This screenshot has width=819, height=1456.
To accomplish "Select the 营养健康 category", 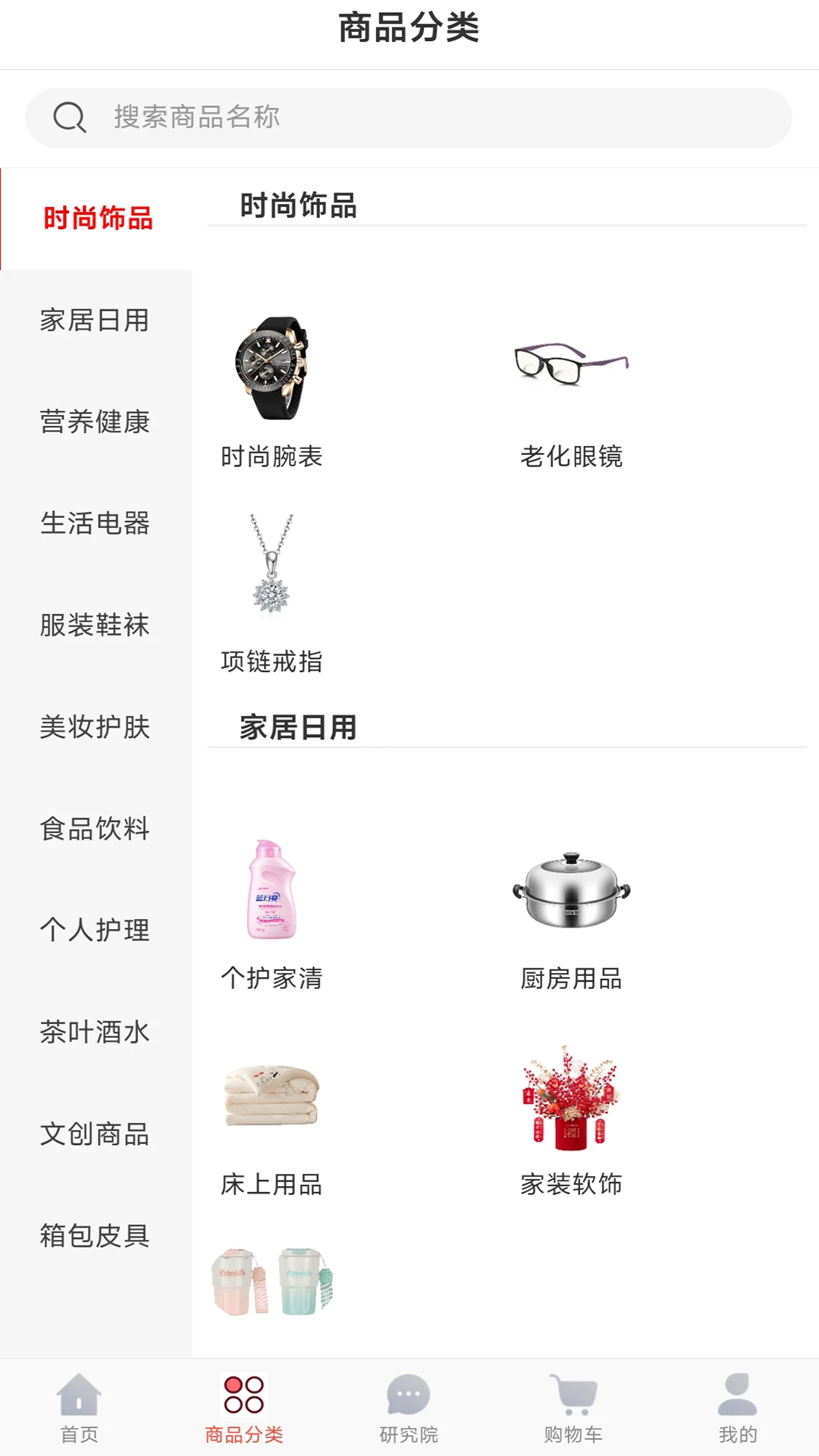I will coord(95,422).
